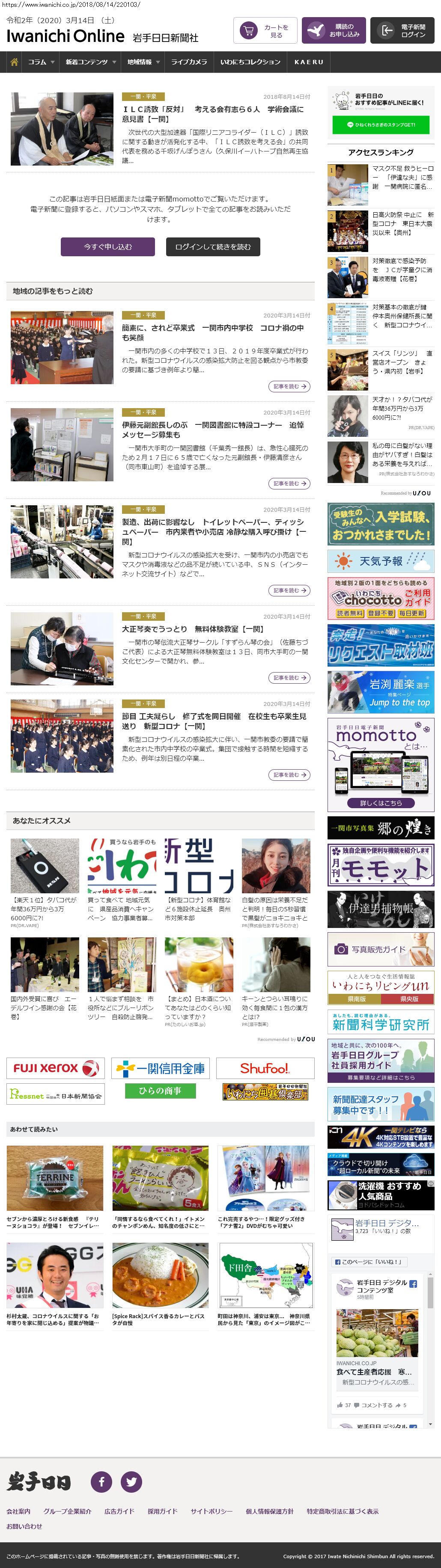Viewport: 441px width, 1568px height.
Task: Tap 記事を読む for the 伊藤元副館長 article
Action: click(x=289, y=483)
